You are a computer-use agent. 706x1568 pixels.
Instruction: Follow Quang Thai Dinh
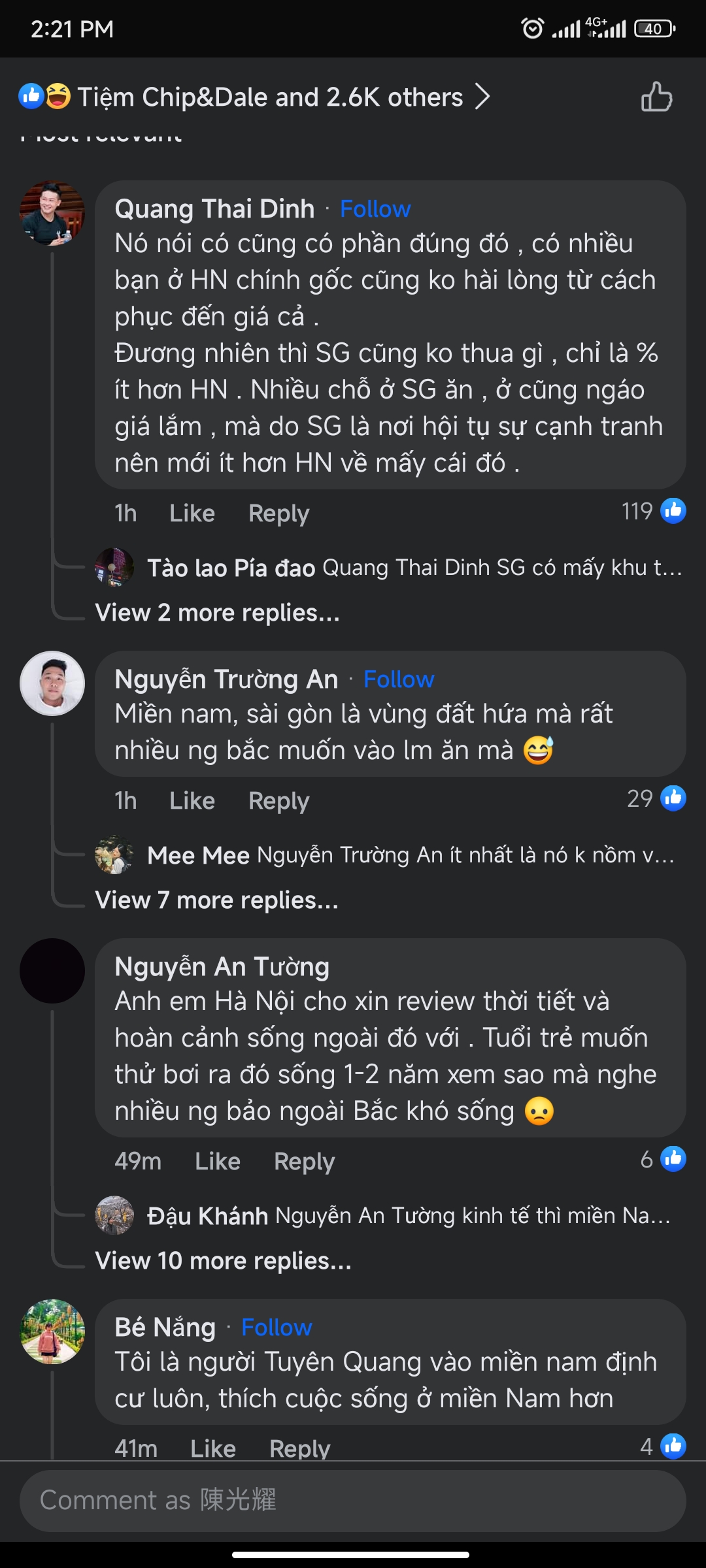tap(375, 209)
